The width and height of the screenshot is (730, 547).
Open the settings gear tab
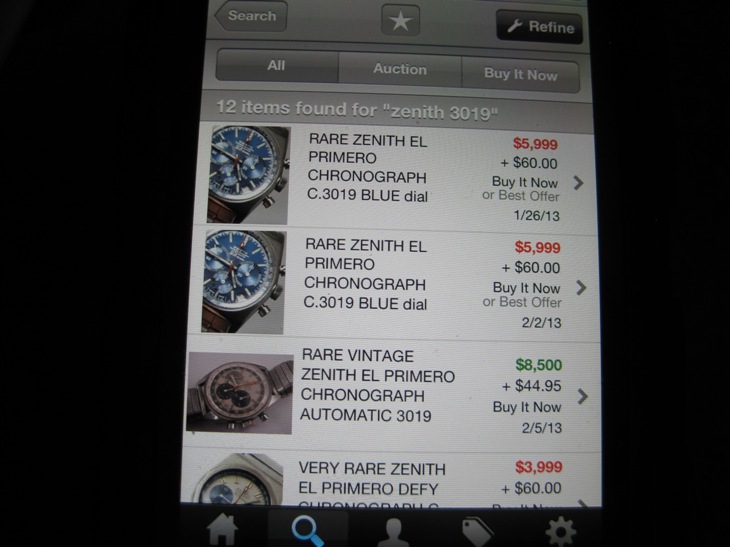tap(558, 529)
